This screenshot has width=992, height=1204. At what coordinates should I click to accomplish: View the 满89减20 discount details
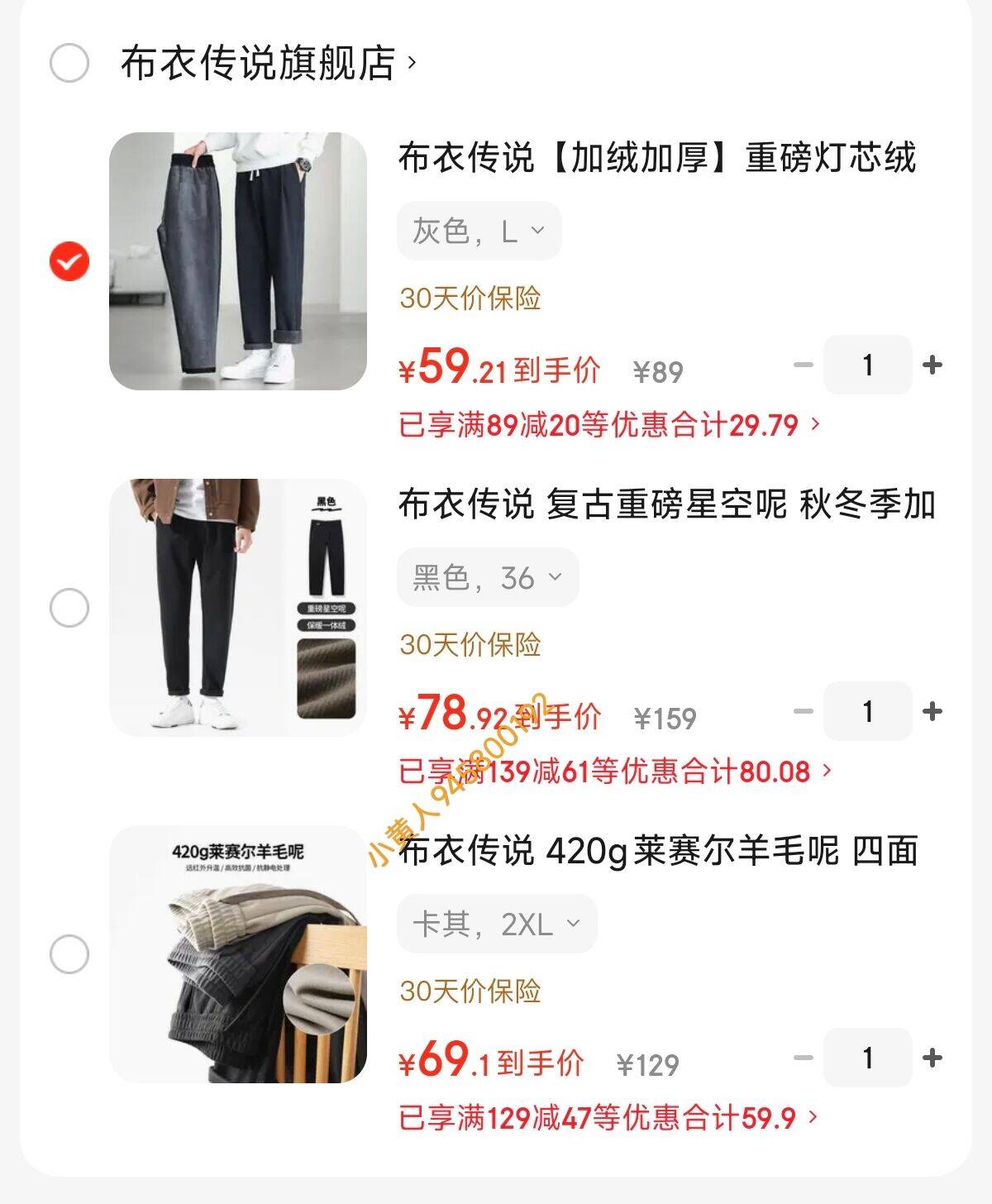click(x=608, y=426)
